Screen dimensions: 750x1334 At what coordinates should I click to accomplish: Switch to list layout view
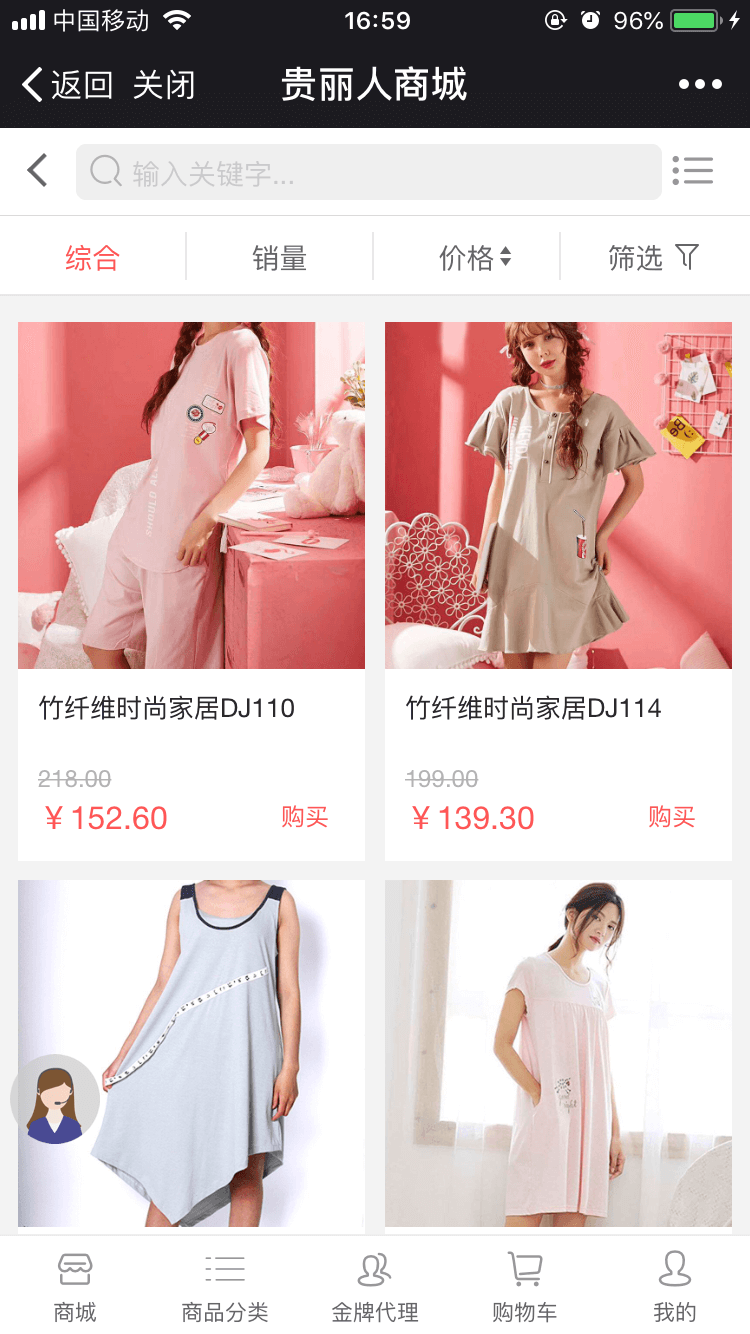[692, 171]
